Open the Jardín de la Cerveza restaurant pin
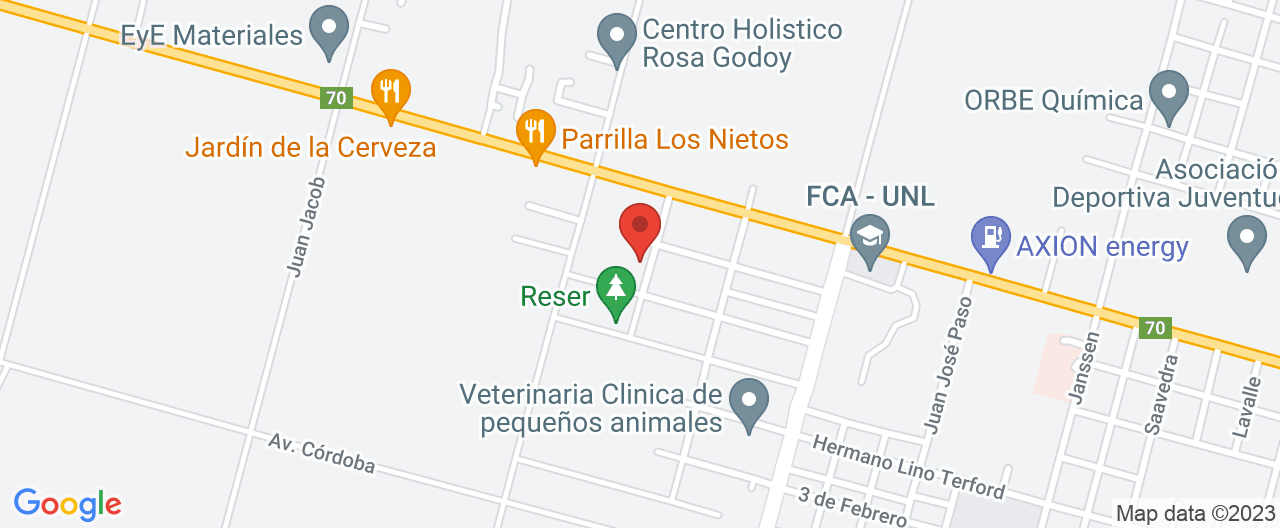This screenshot has width=1280, height=528. 390,92
